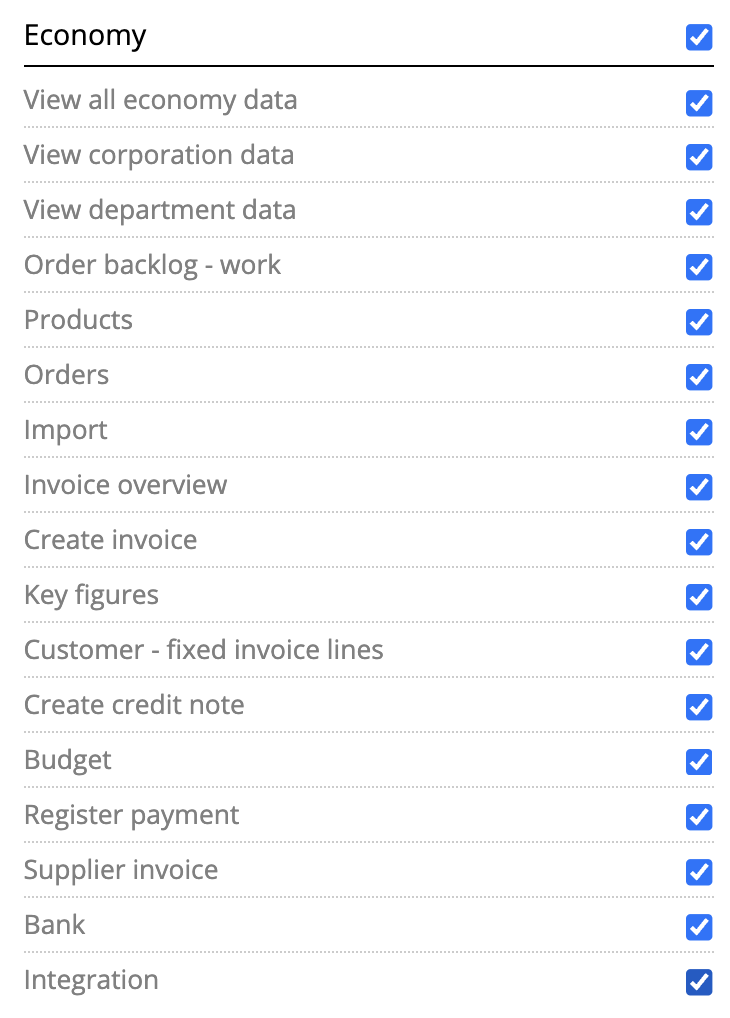
Task: Uncheck the Bank checkbox
Action: click(x=699, y=928)
